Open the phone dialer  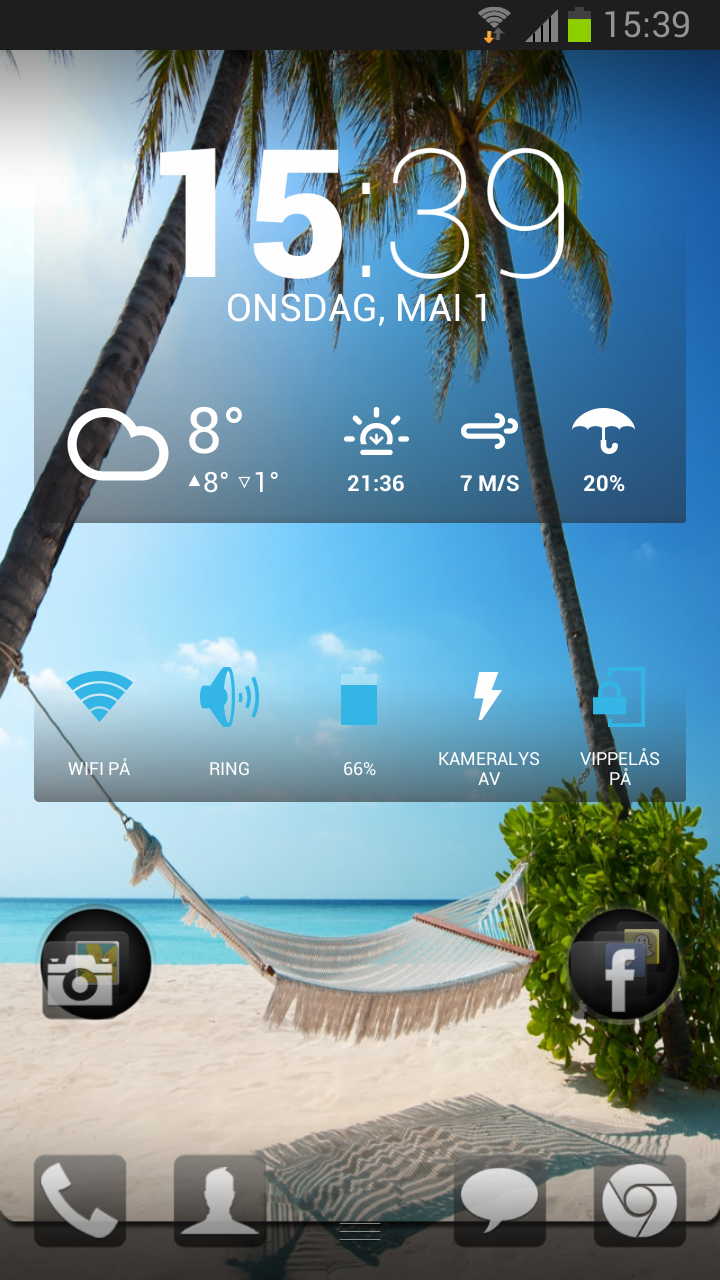(80, 1200)
